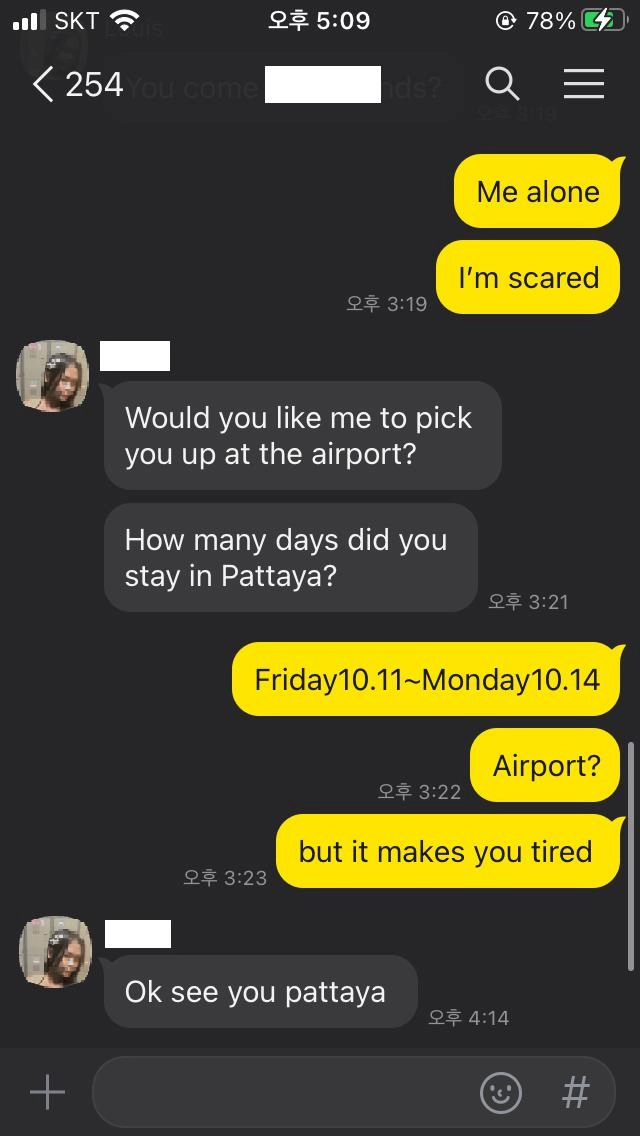Open the chat room hamburger menu

click(584, 85)
